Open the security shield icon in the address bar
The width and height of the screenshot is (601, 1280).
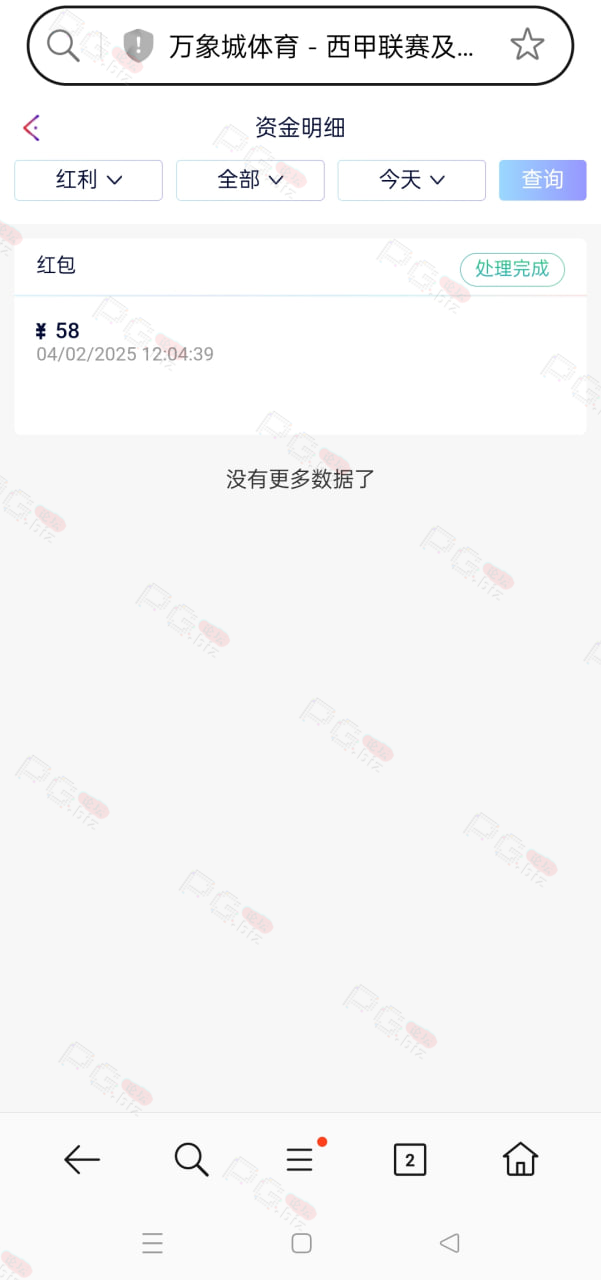coord(138,45)
